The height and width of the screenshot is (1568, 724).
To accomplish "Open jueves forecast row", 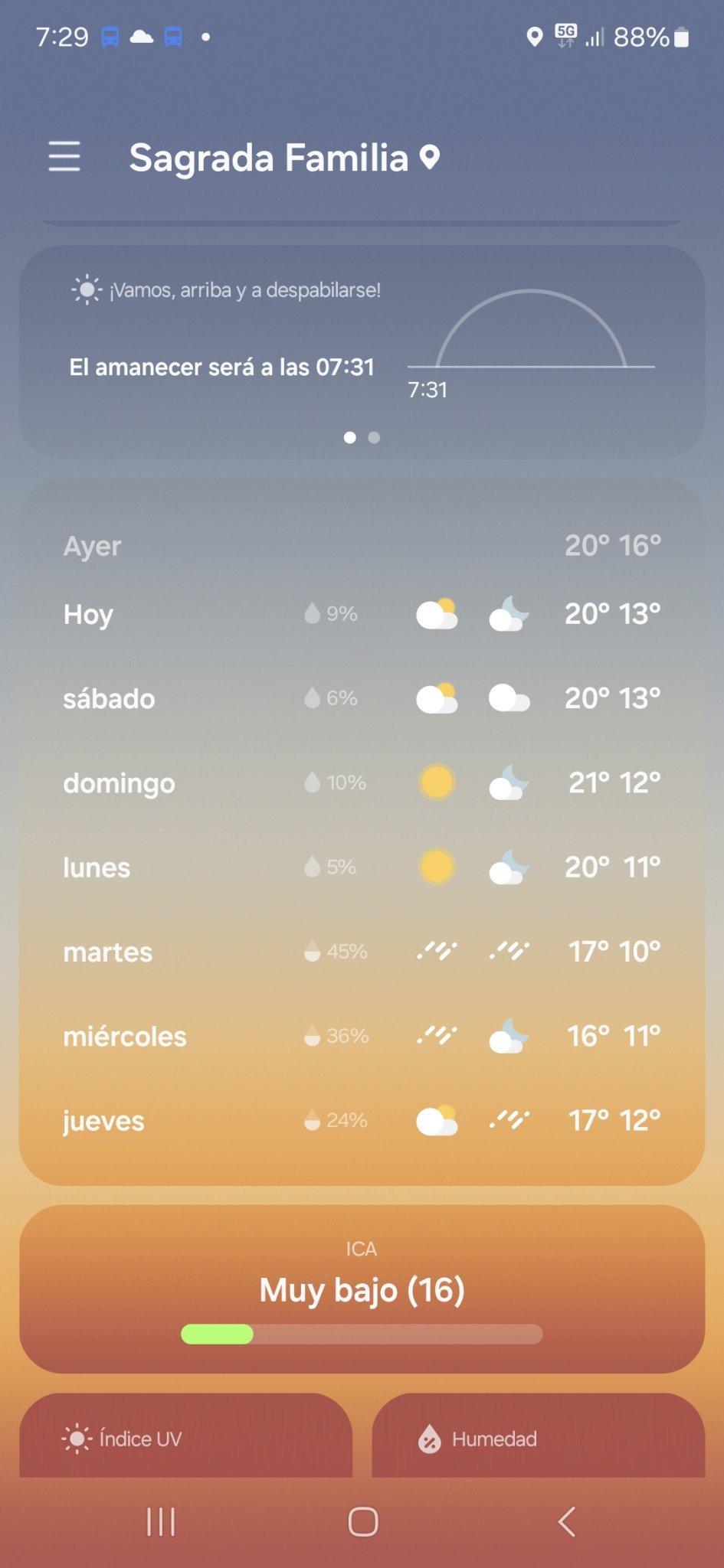I will (362, 1120).
